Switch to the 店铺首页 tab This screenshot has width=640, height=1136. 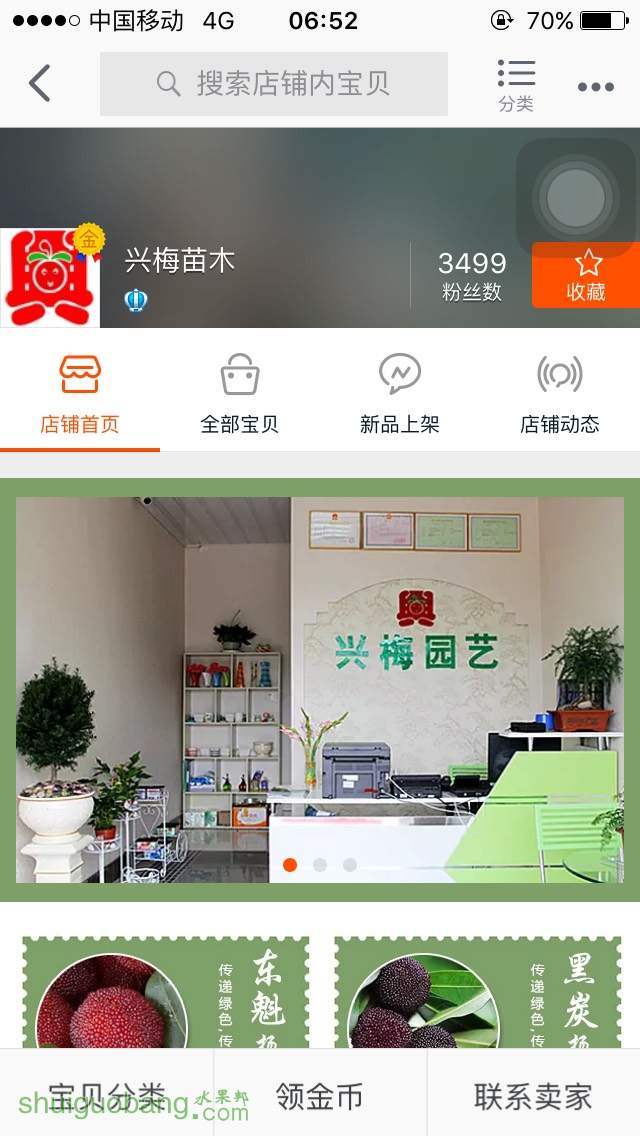click(x=80, y=392)
